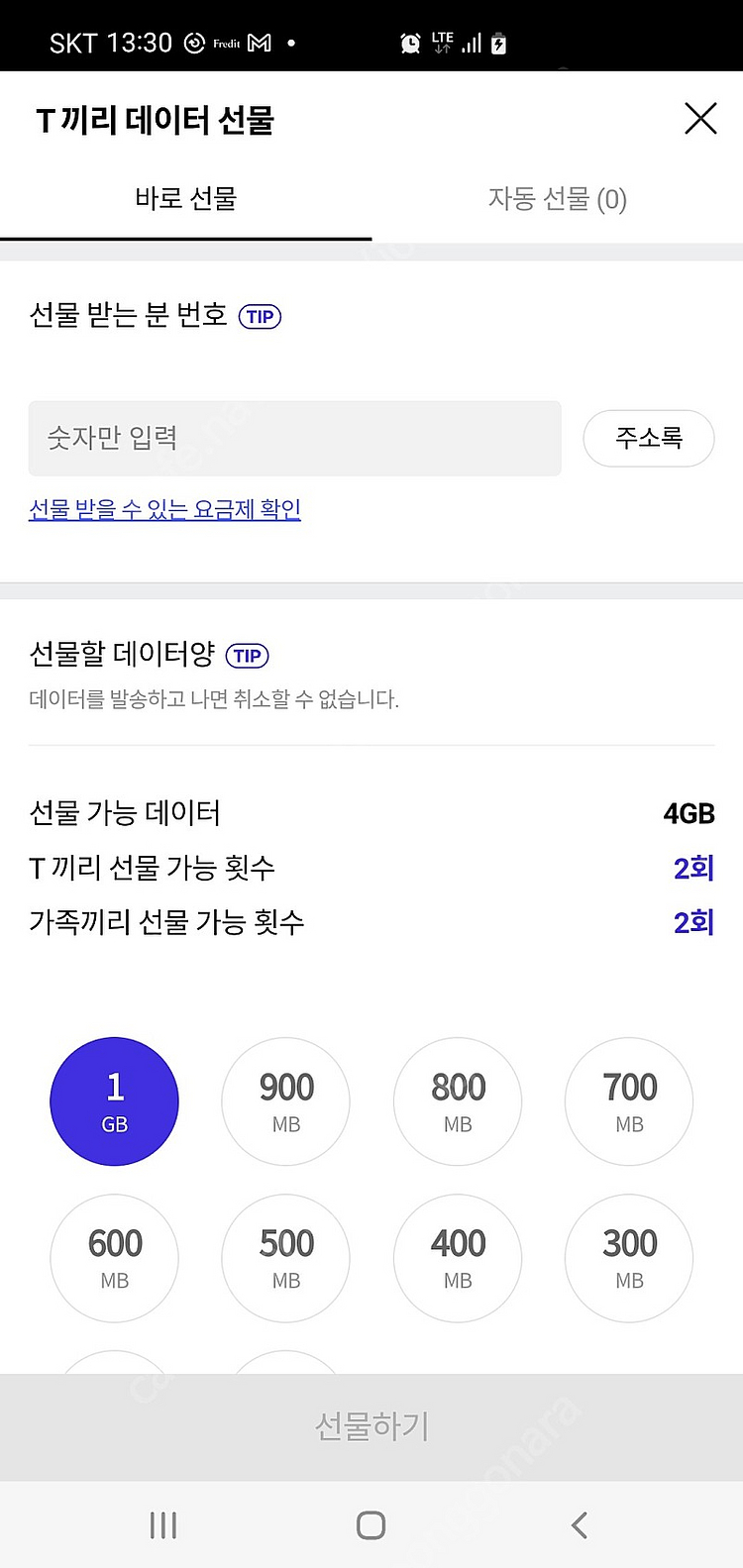743x1568 pixels.
Task: Tap the LTE network indicator
Action: point(443,41)
